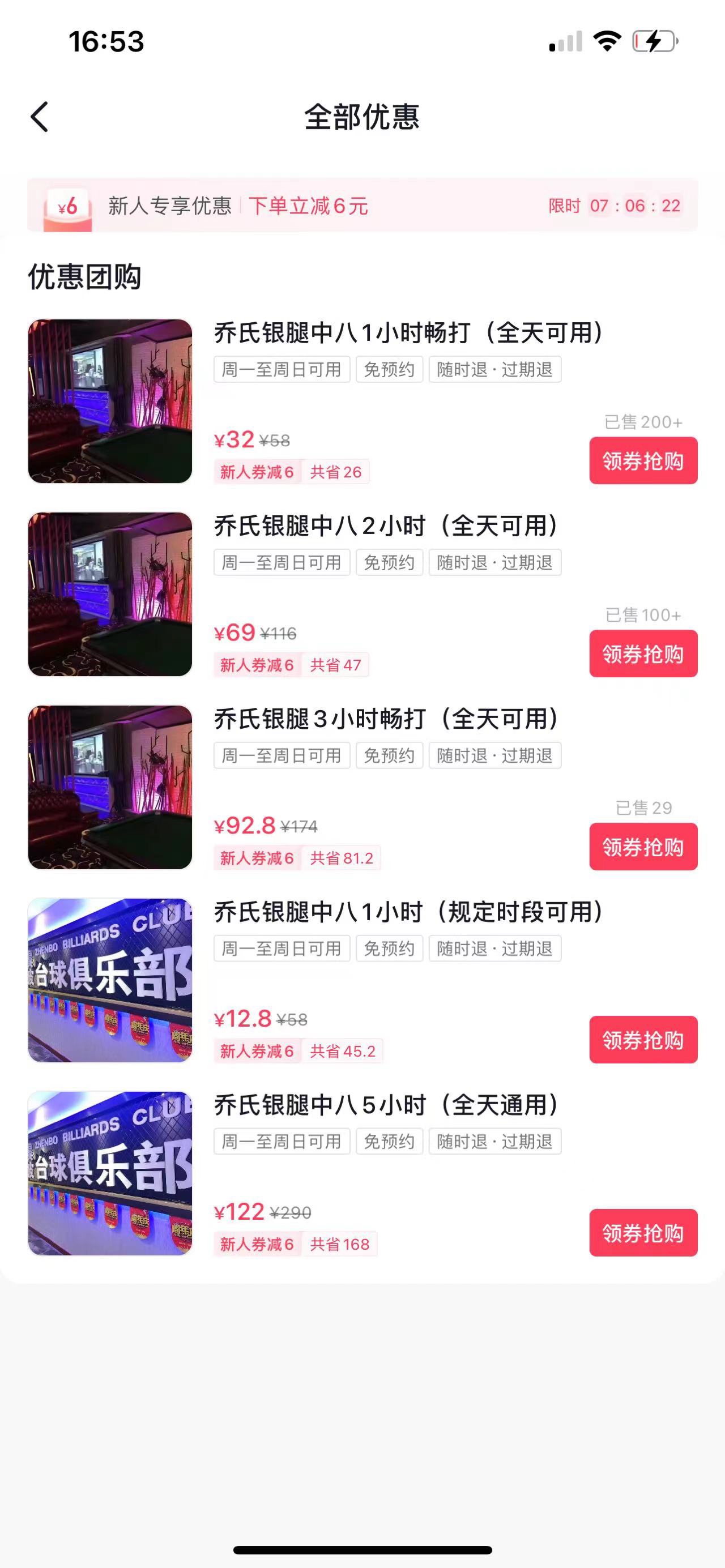Tap 领券抢购 for 中八1小时畅打 (全天可用)
The height and width of the screenshot is (1568, 725).
[643, 461]
